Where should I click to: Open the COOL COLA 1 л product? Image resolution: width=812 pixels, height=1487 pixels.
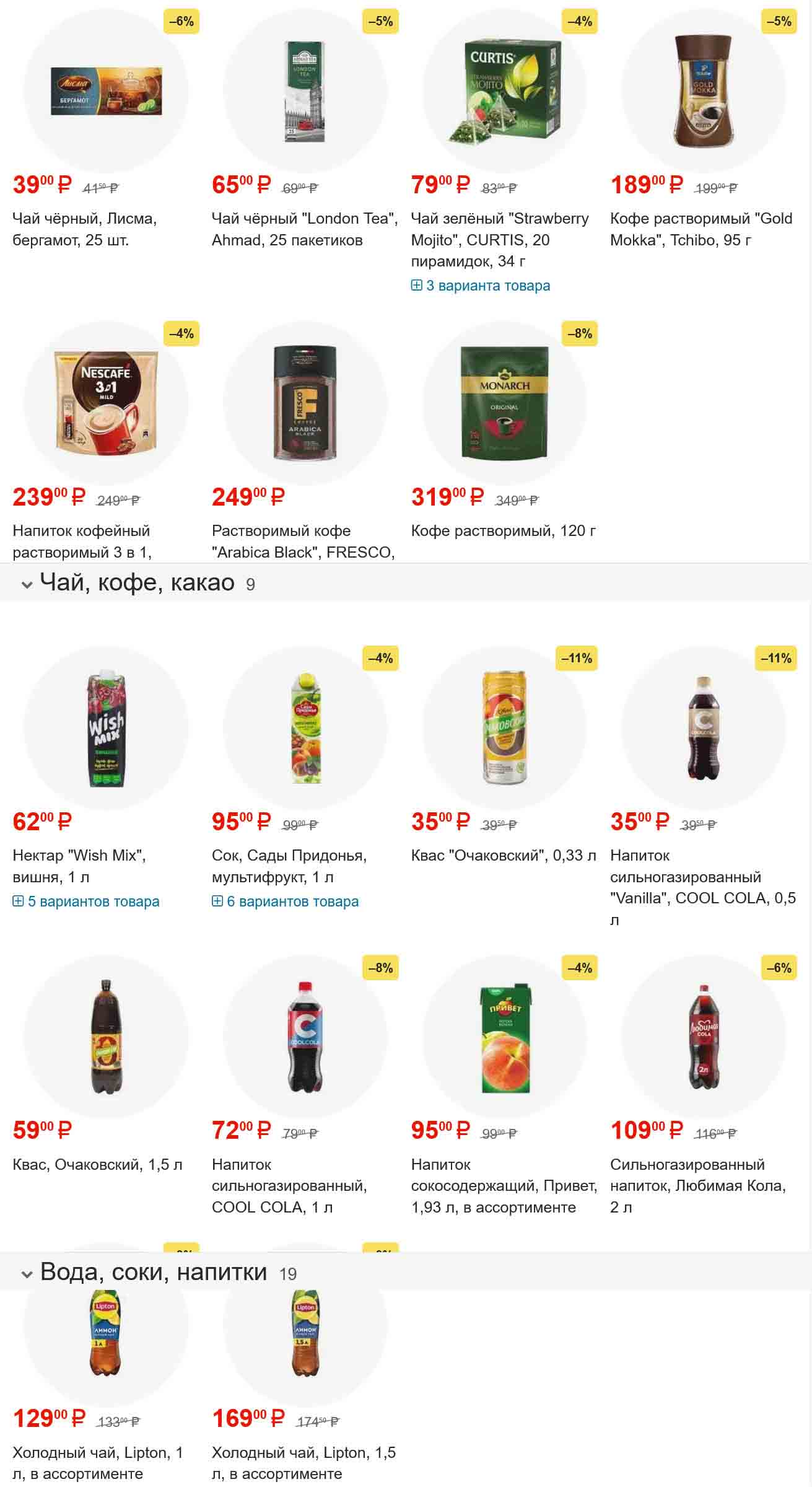(x=289, y=1185)
